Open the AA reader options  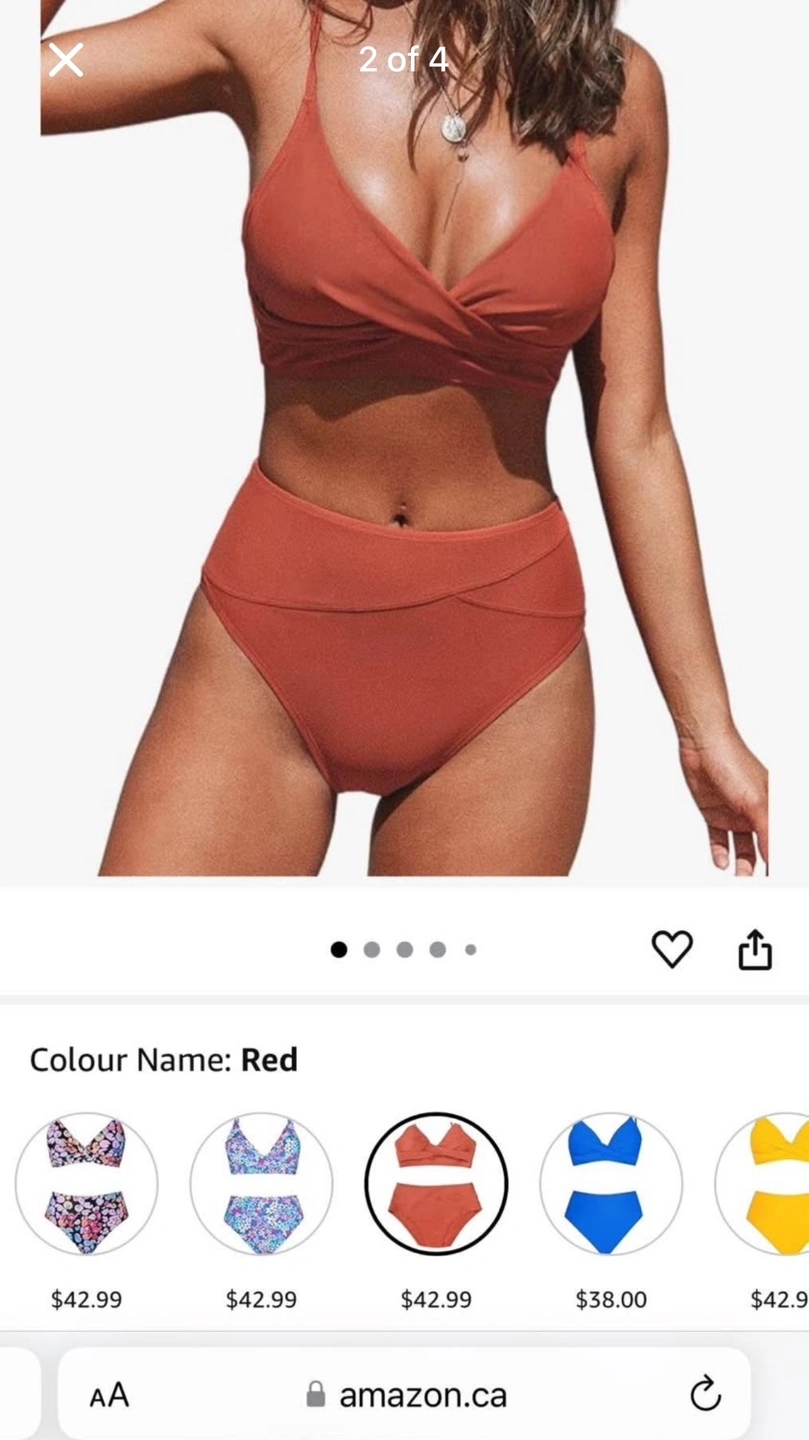pyautogui.click(x=109, y=1395)
